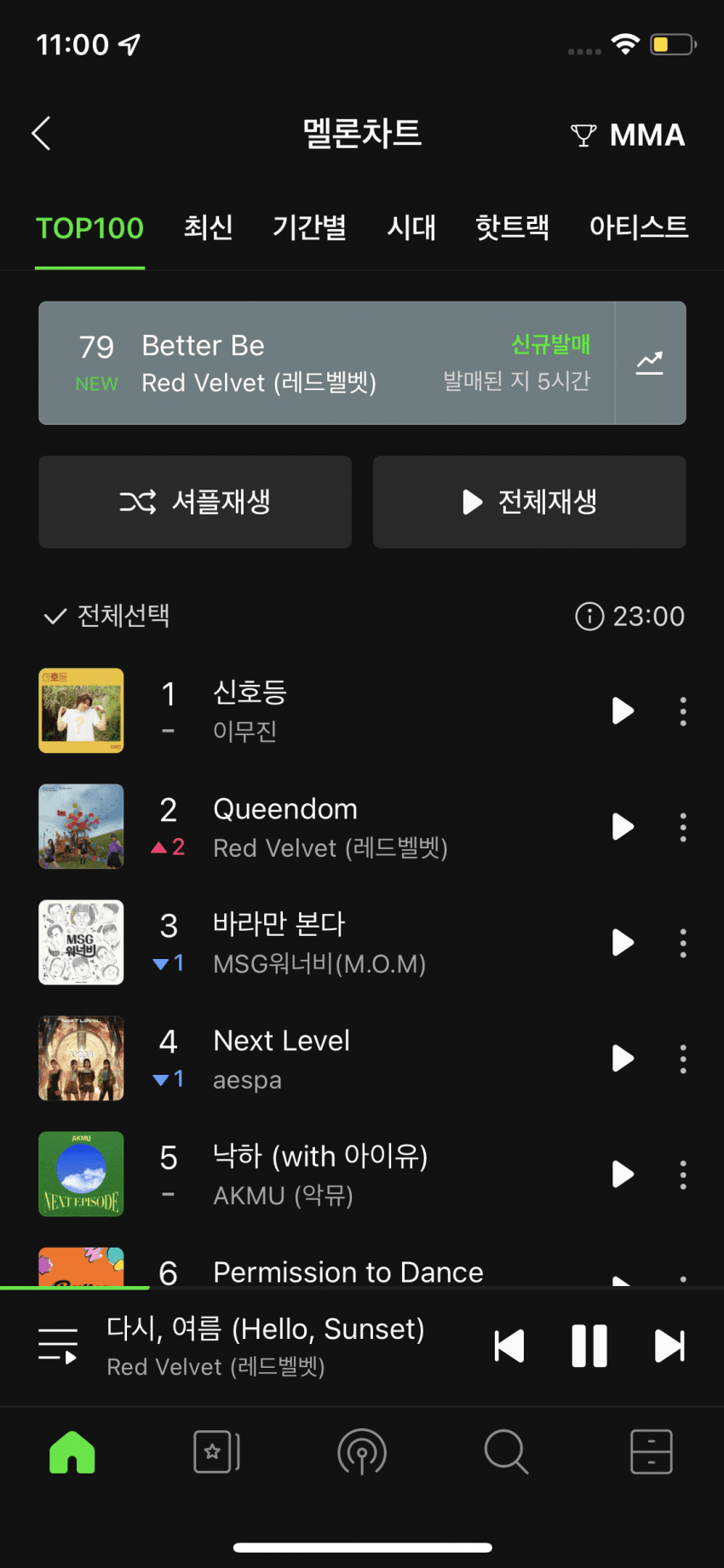Open more options for 낙하 (with 아이유)
This screenshot has height=1568, width=724.
[683, 1175]
